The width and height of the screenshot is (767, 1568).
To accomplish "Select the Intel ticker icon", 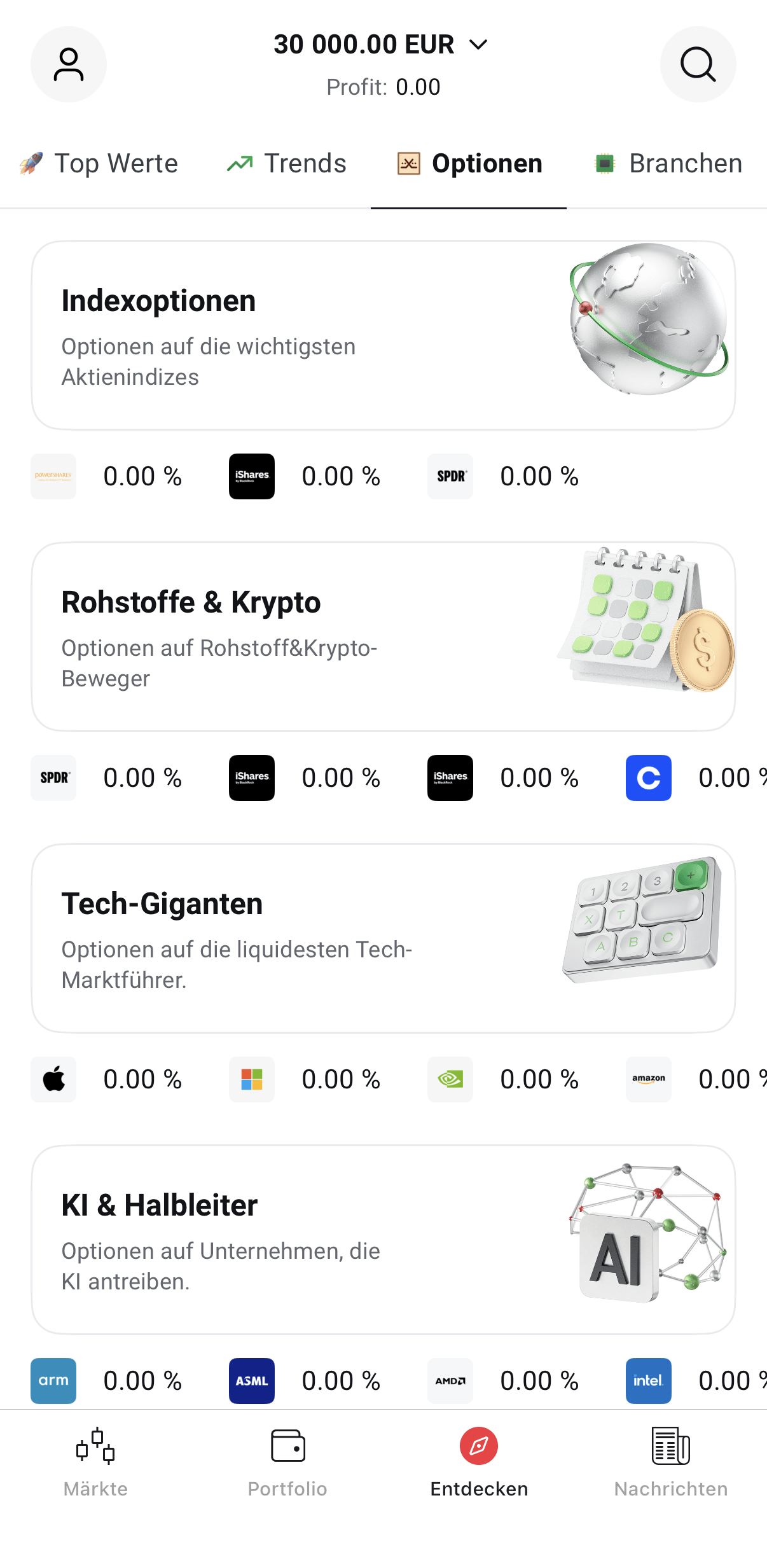I will (x=648, y=1381).
